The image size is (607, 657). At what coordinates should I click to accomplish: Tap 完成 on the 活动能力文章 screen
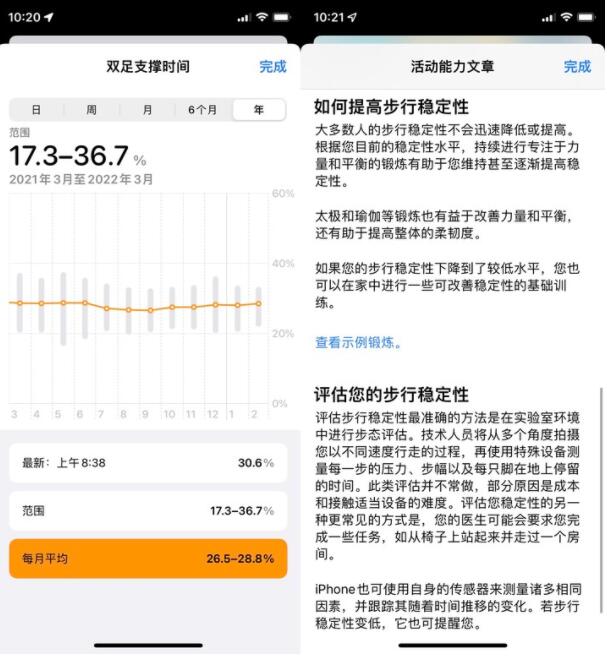tap(577, 67)
